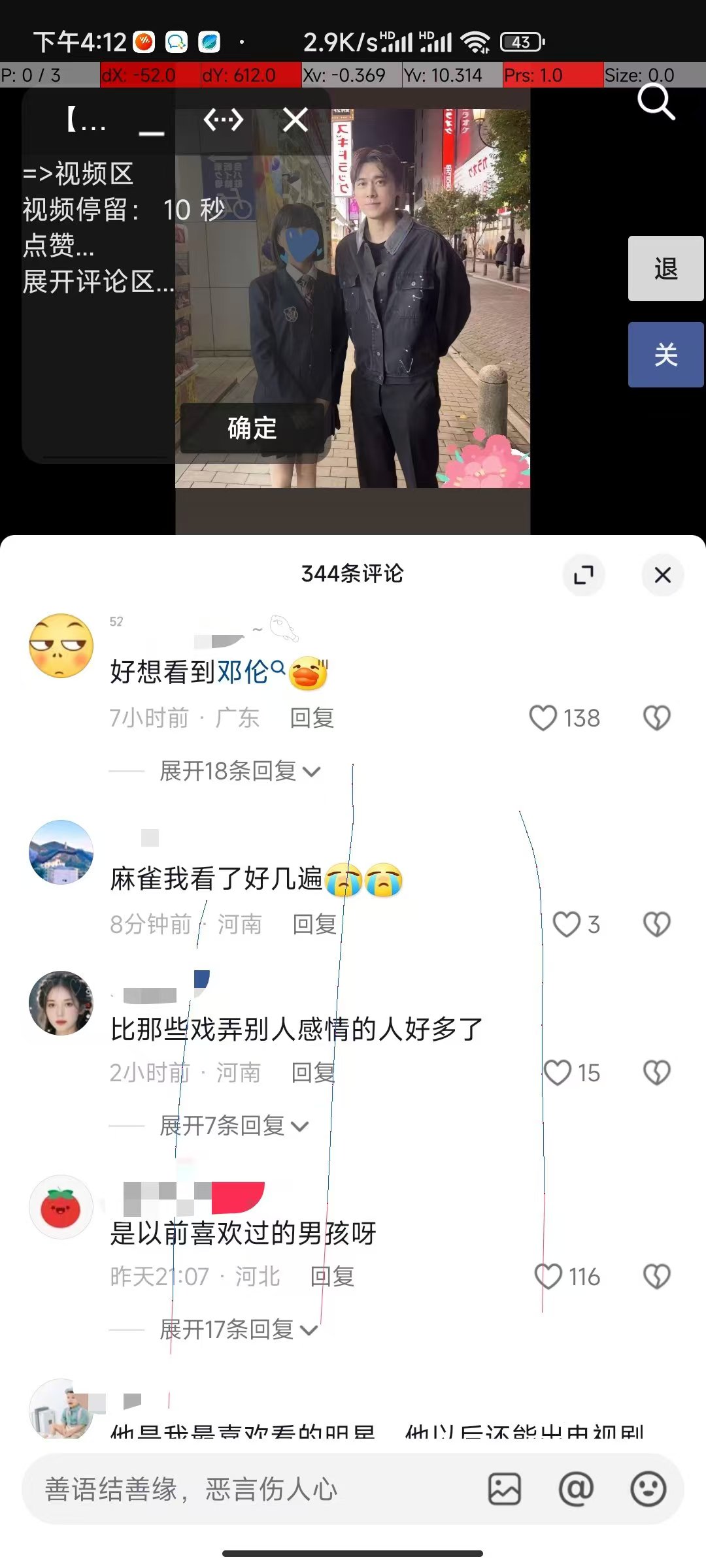Reply to the comment 麻雀我看了好几遍
Screen dimensions: 706x1568
pyautogui.click(x=314, y=924)
